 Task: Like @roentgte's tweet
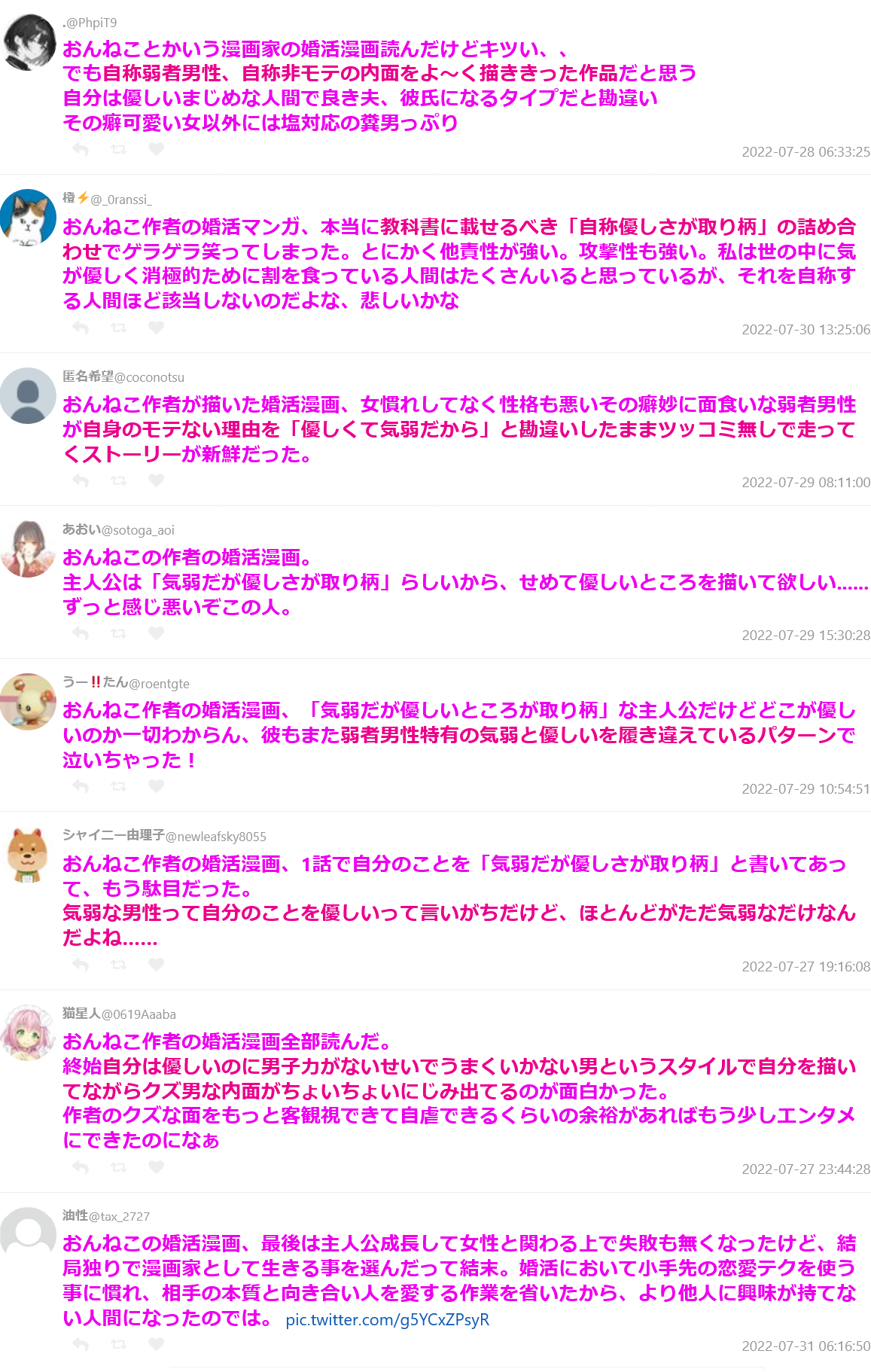156,786
